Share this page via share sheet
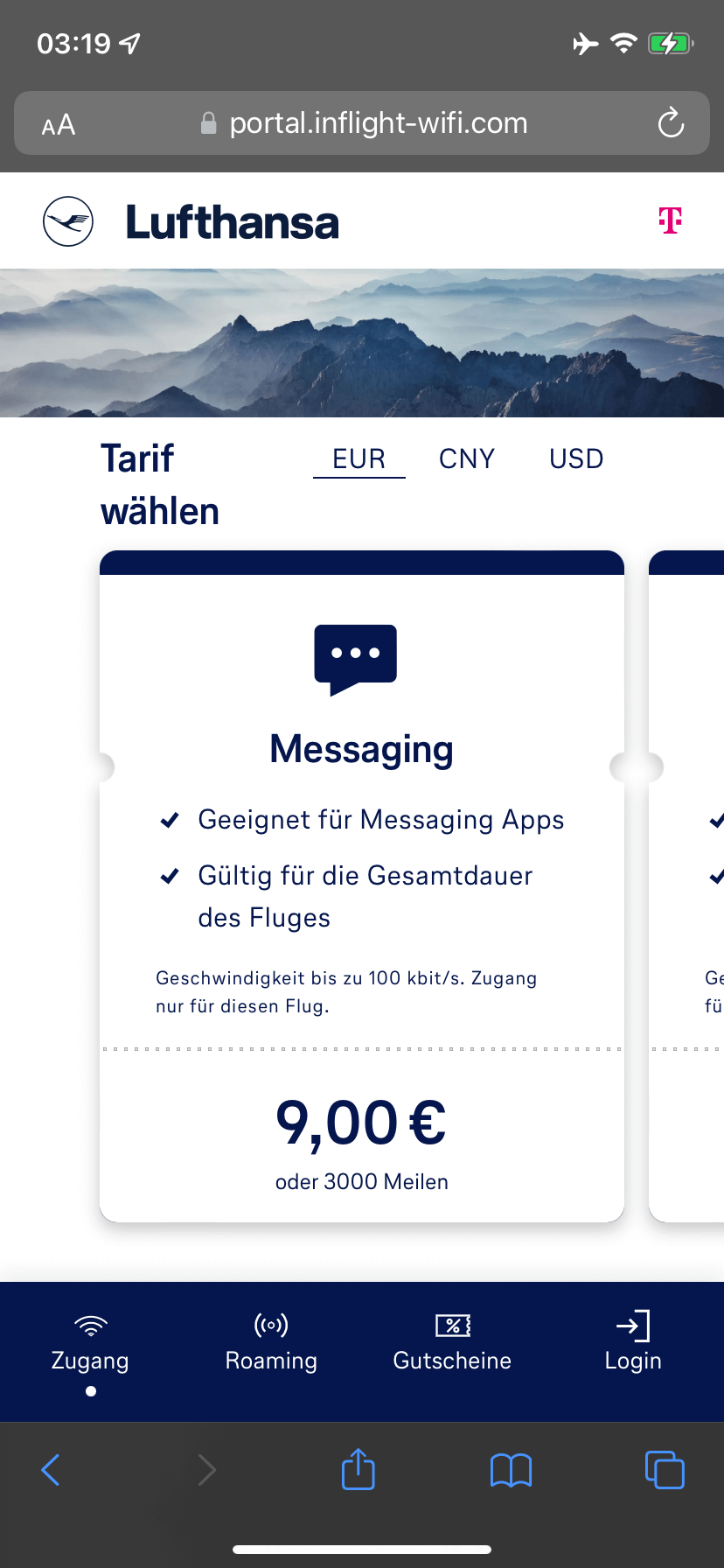 tap(358, 1469)
